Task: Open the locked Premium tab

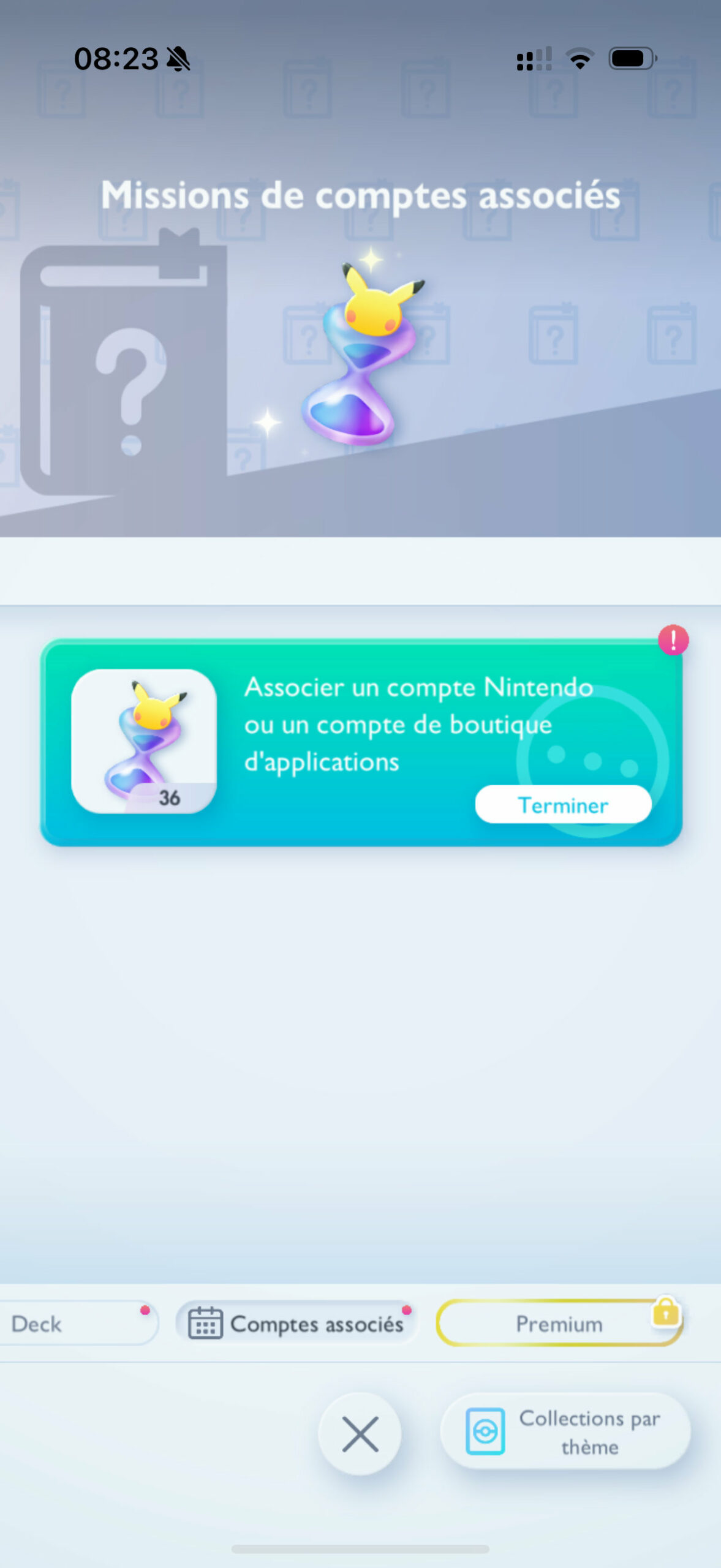Action: pos(559,1323)
